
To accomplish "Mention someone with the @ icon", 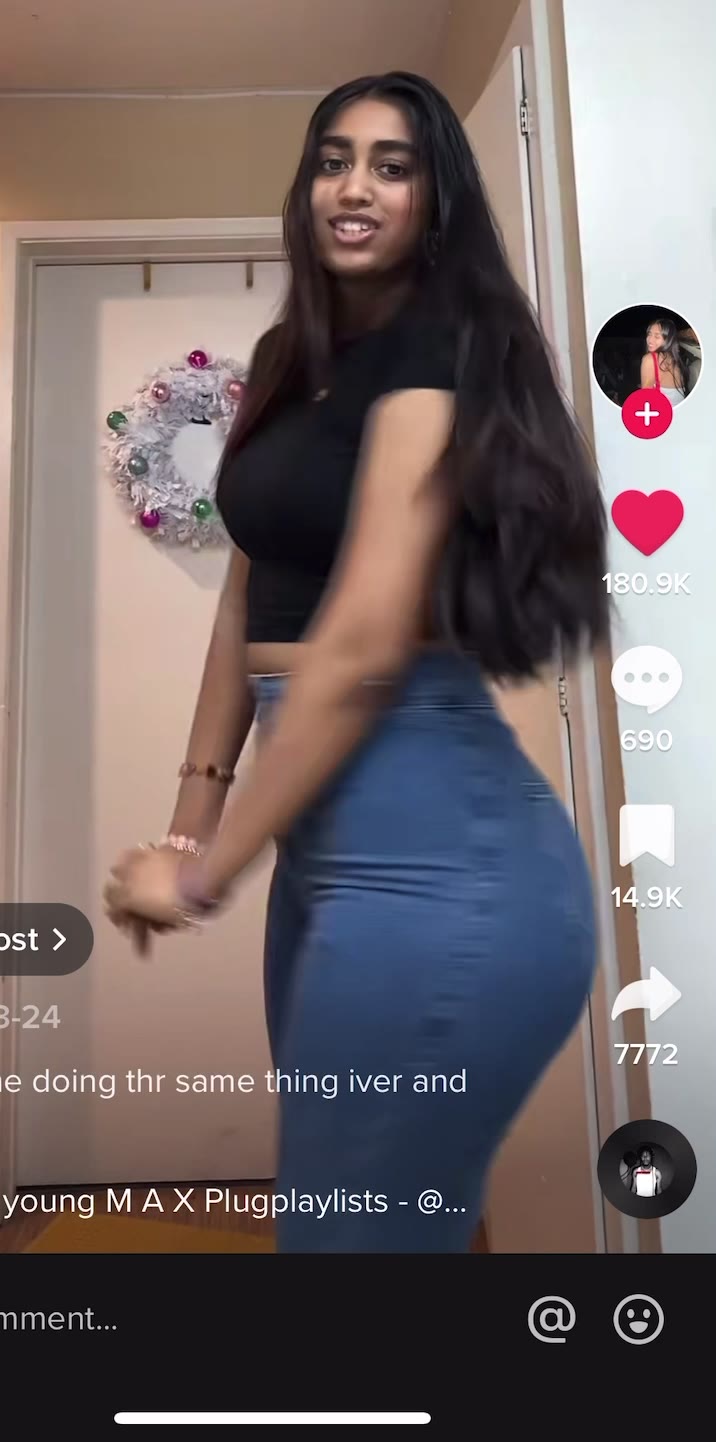I will (551, 1319).
